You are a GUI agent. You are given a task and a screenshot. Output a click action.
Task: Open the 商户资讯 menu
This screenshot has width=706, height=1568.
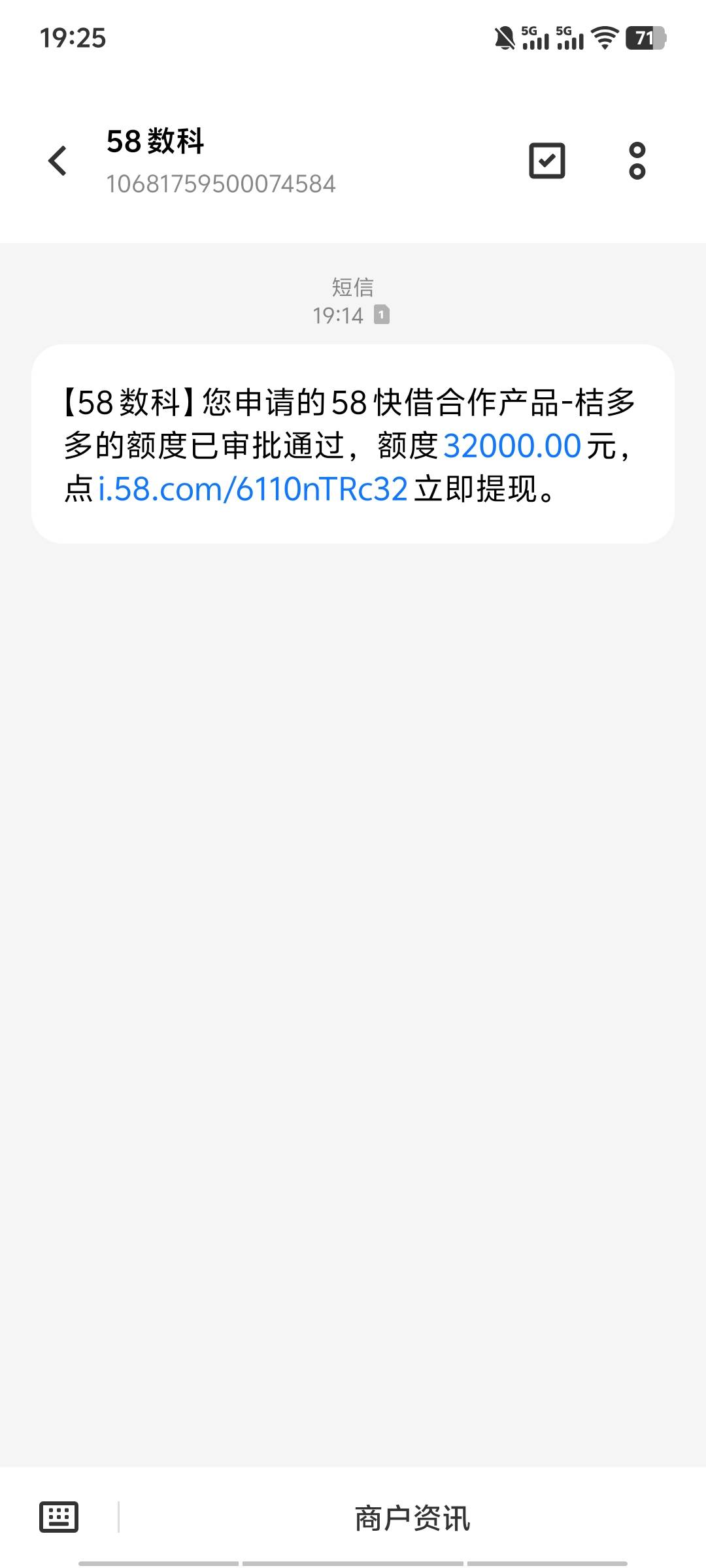[x=412, y=1518]
